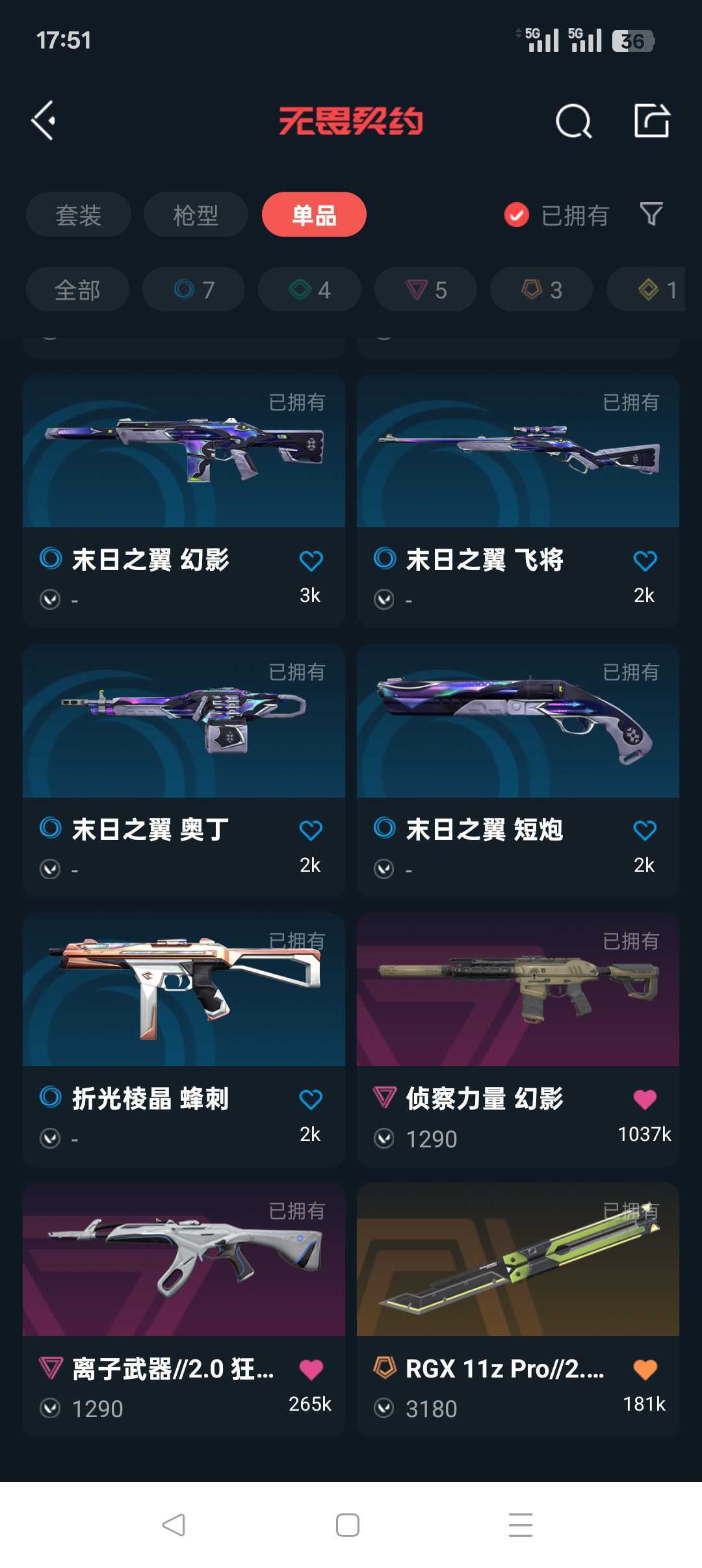Uncheck the 已拥有 checkbox
This screenshot has height=1568, width=702.
click(517, 215)
